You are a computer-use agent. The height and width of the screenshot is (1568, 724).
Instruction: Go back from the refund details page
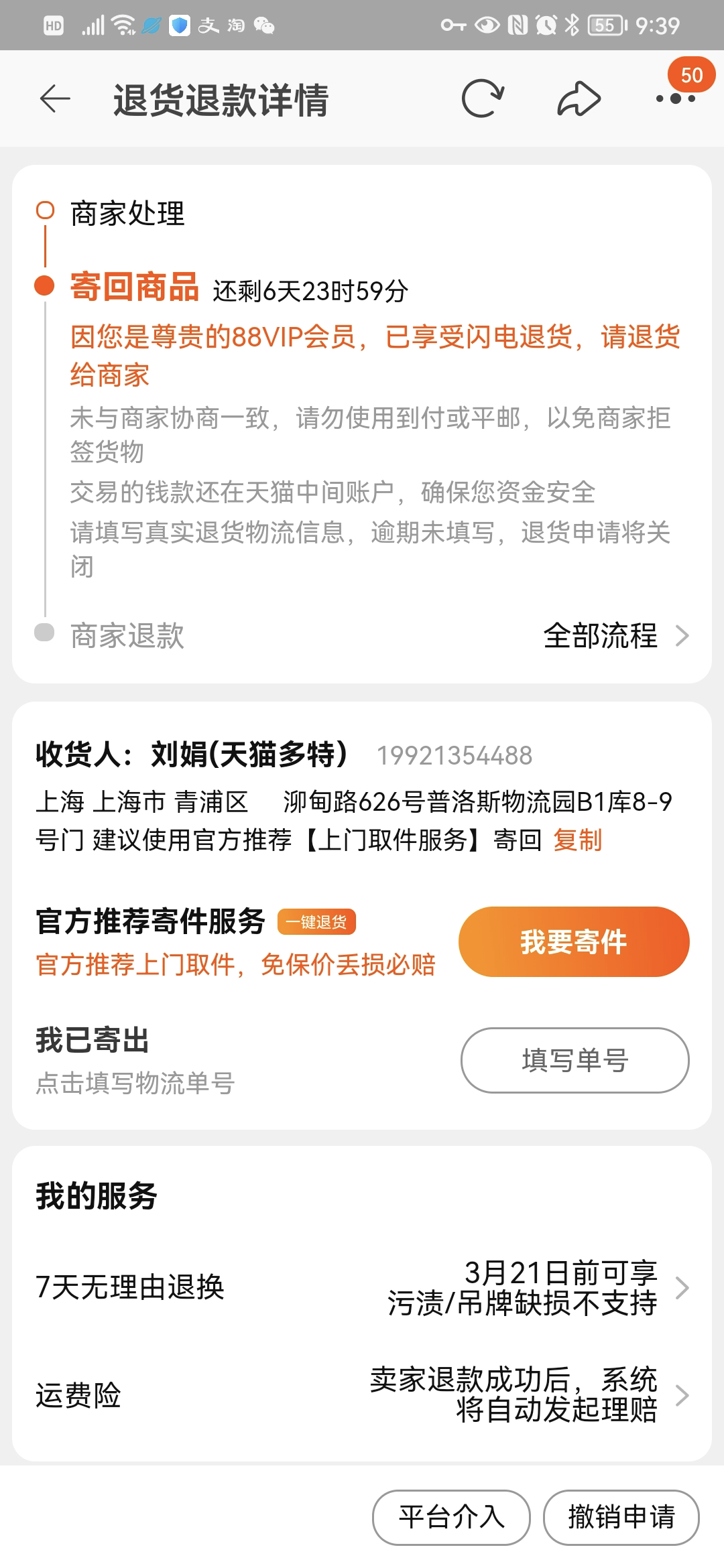(55, 100)
